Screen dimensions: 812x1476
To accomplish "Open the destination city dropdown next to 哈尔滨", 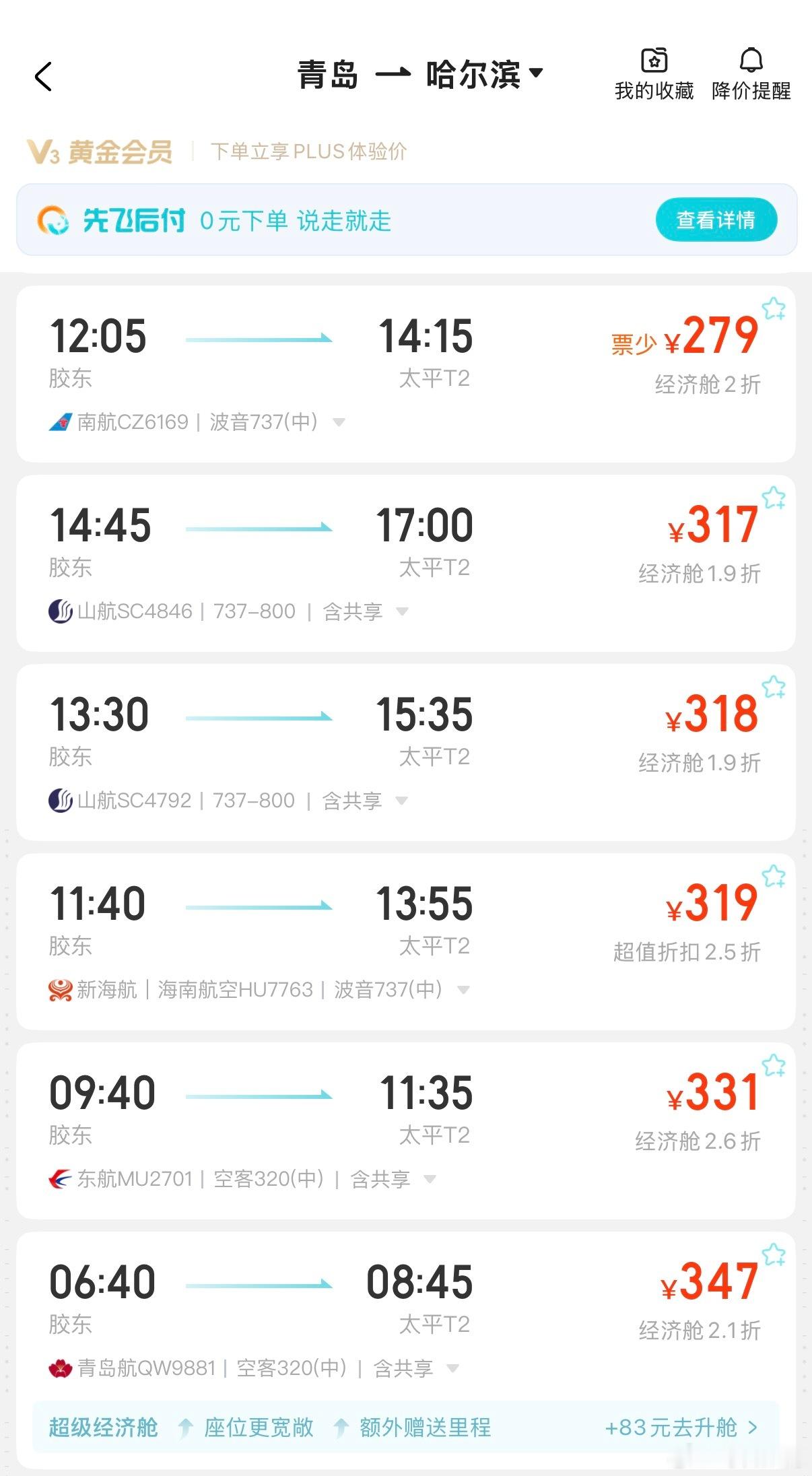I will pyautogui.click(x=537, y=74).
